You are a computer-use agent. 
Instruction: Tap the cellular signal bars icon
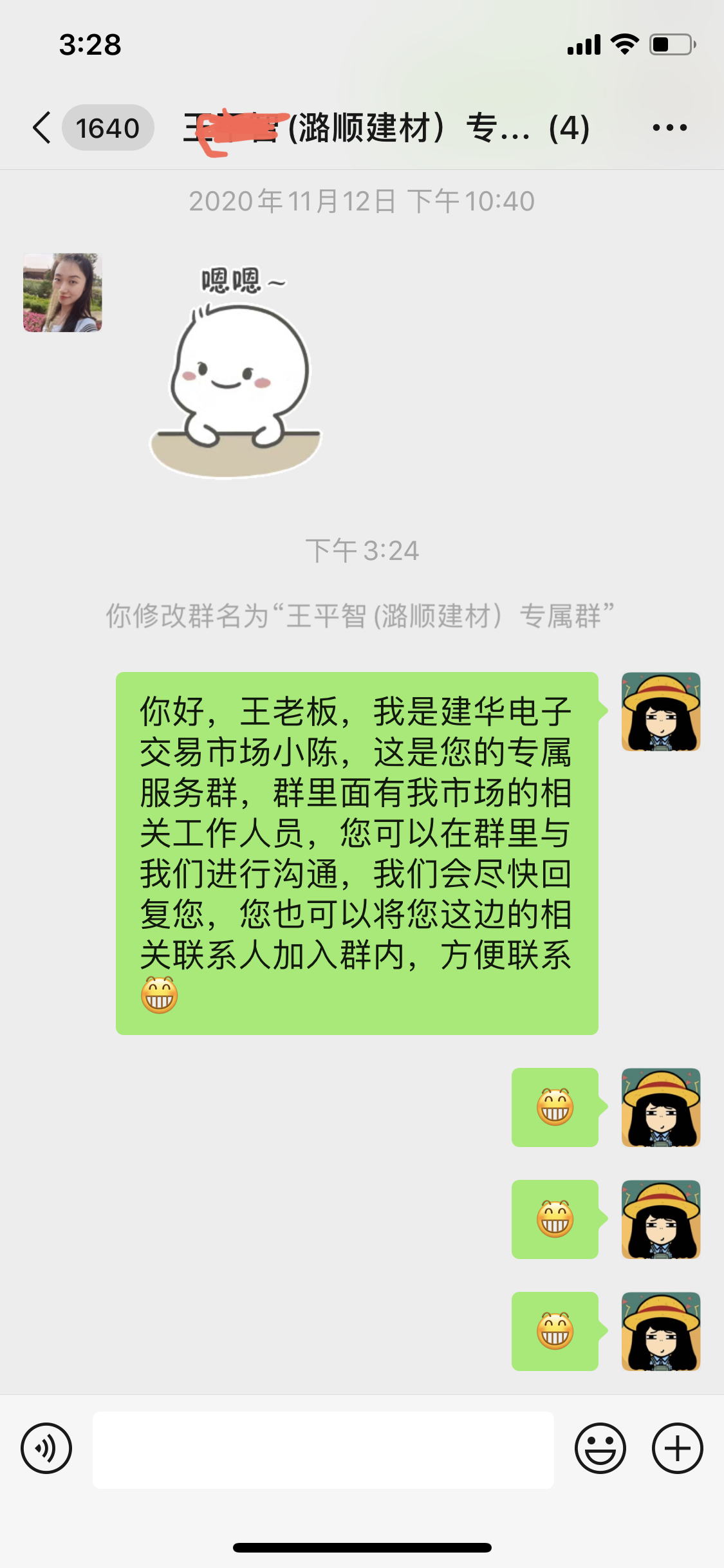(x=584, y=44)
